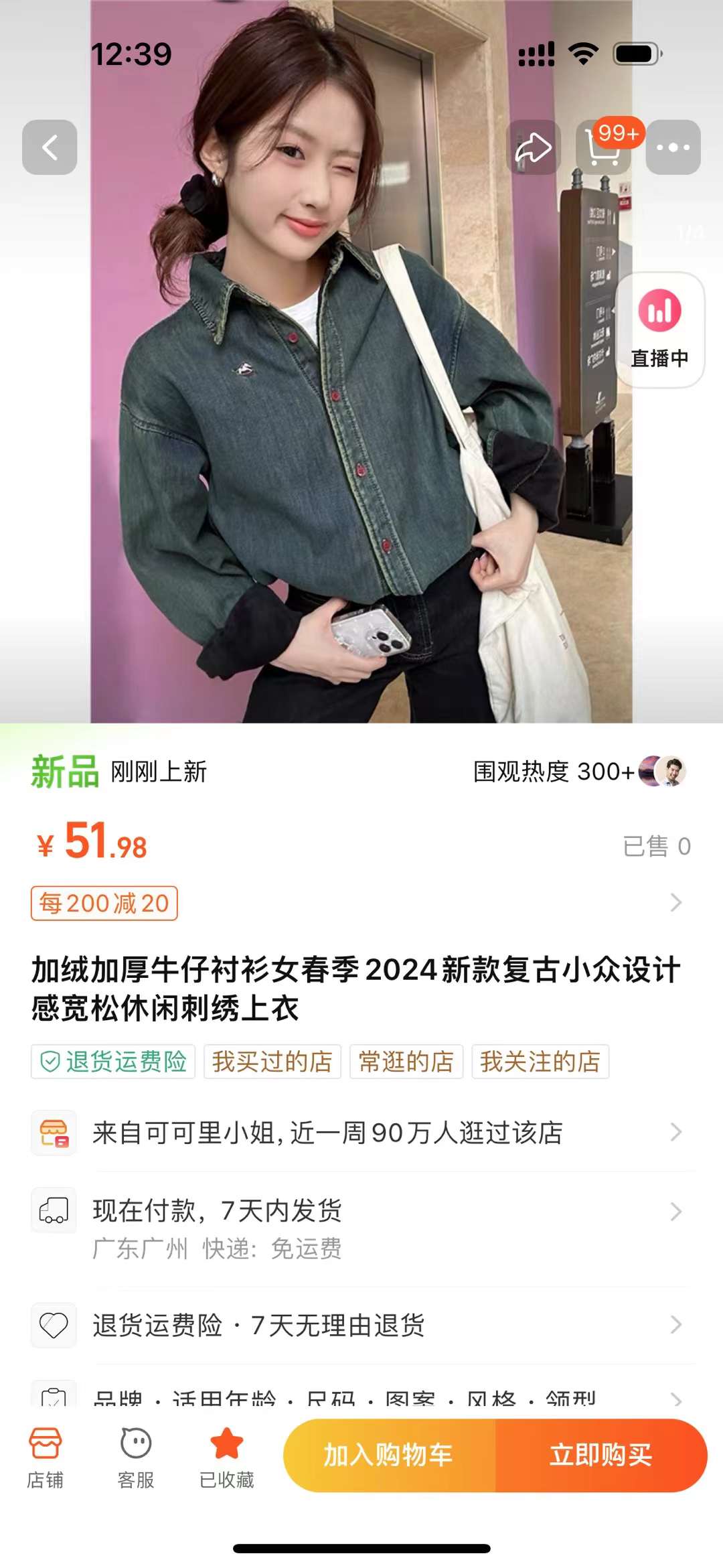Screen dimensions: 723x1568
Task: Share this denim shirt product
Action: [x=533, y=147]
